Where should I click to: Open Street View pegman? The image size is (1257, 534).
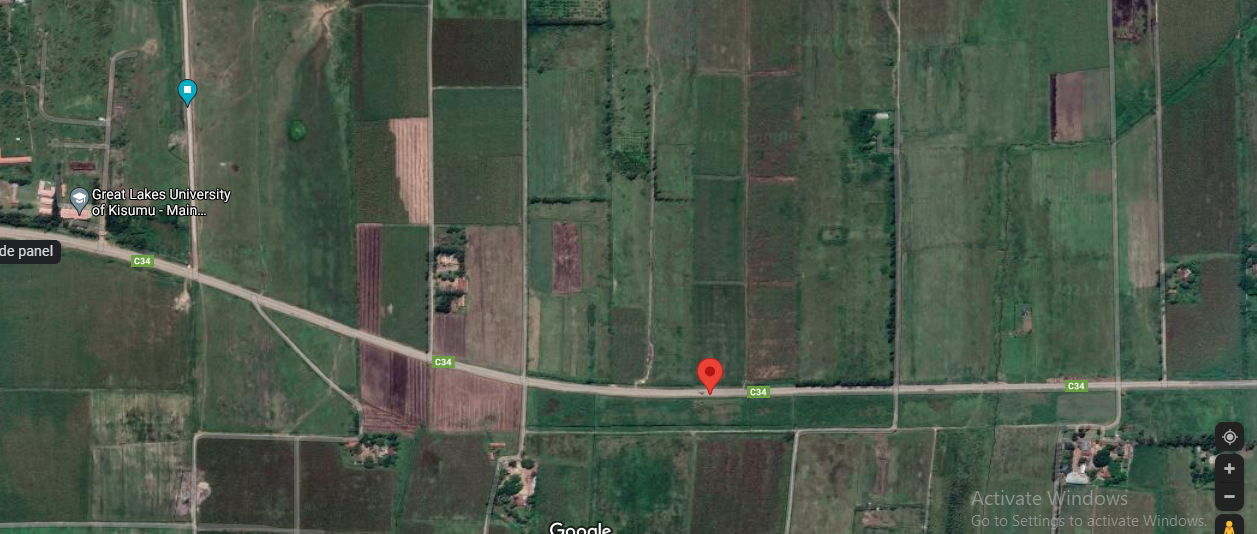[x=1229, y=525]
